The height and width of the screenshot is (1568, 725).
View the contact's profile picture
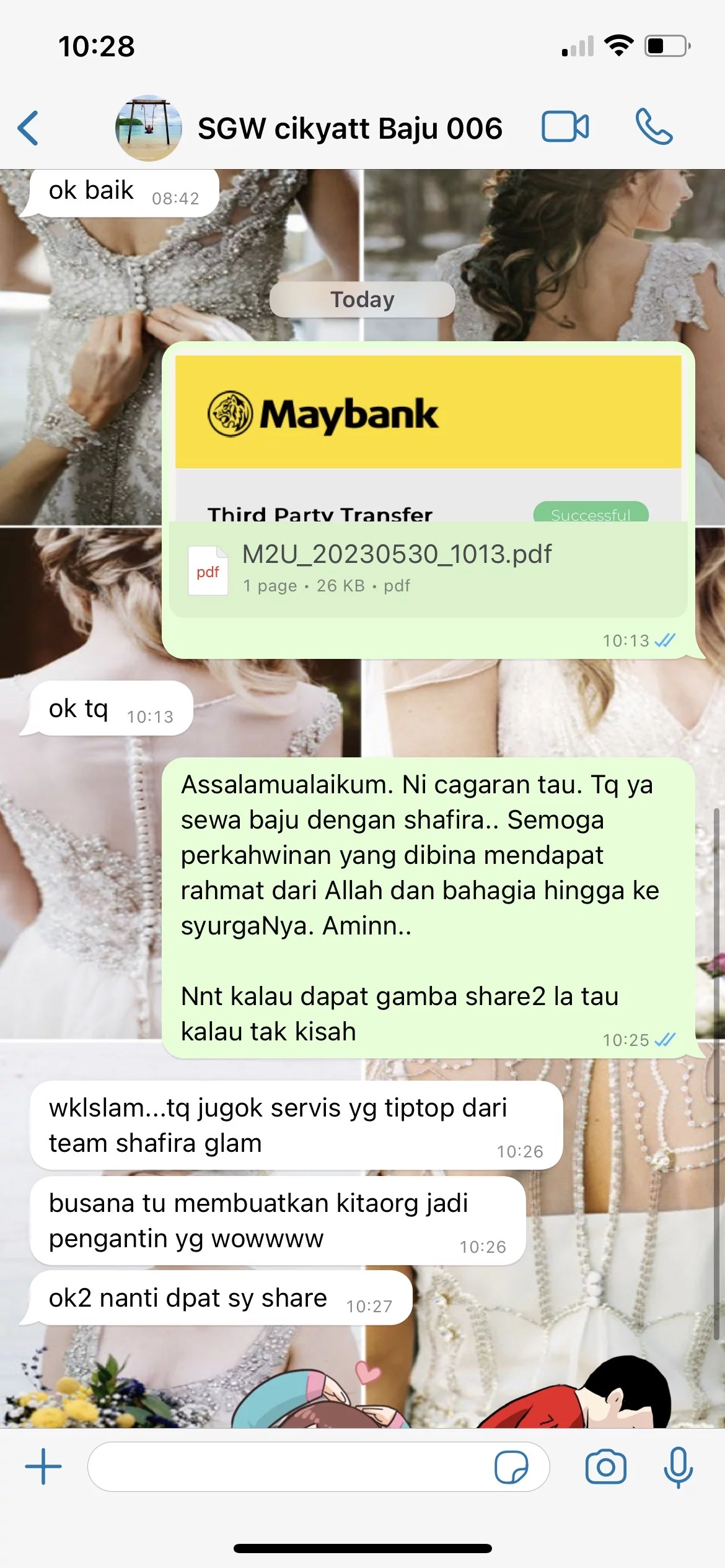point(149,128)
